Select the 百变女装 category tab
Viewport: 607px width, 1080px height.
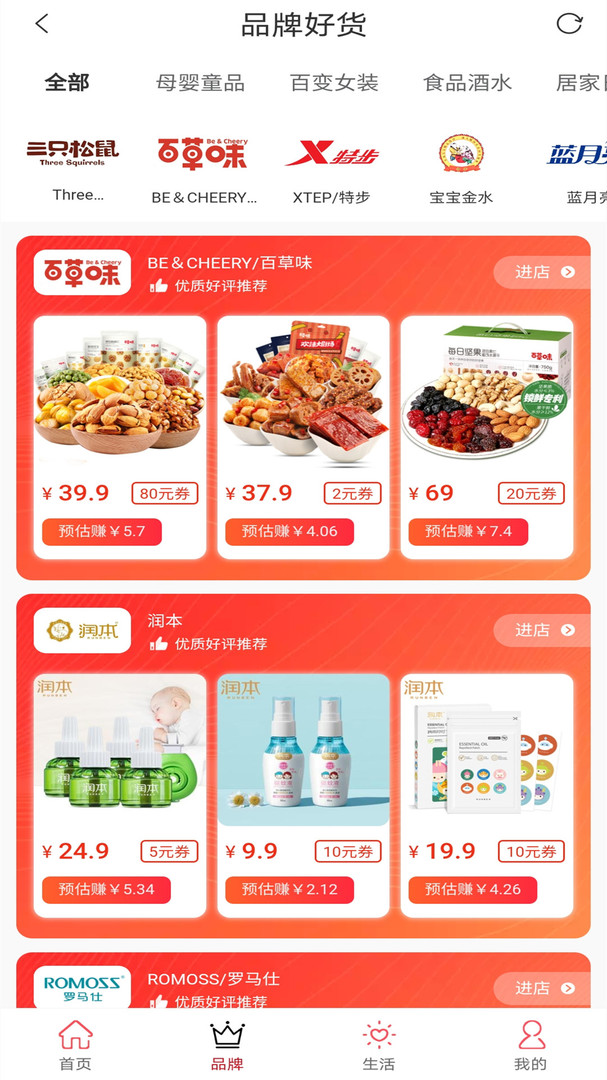(x=334, y=83)
